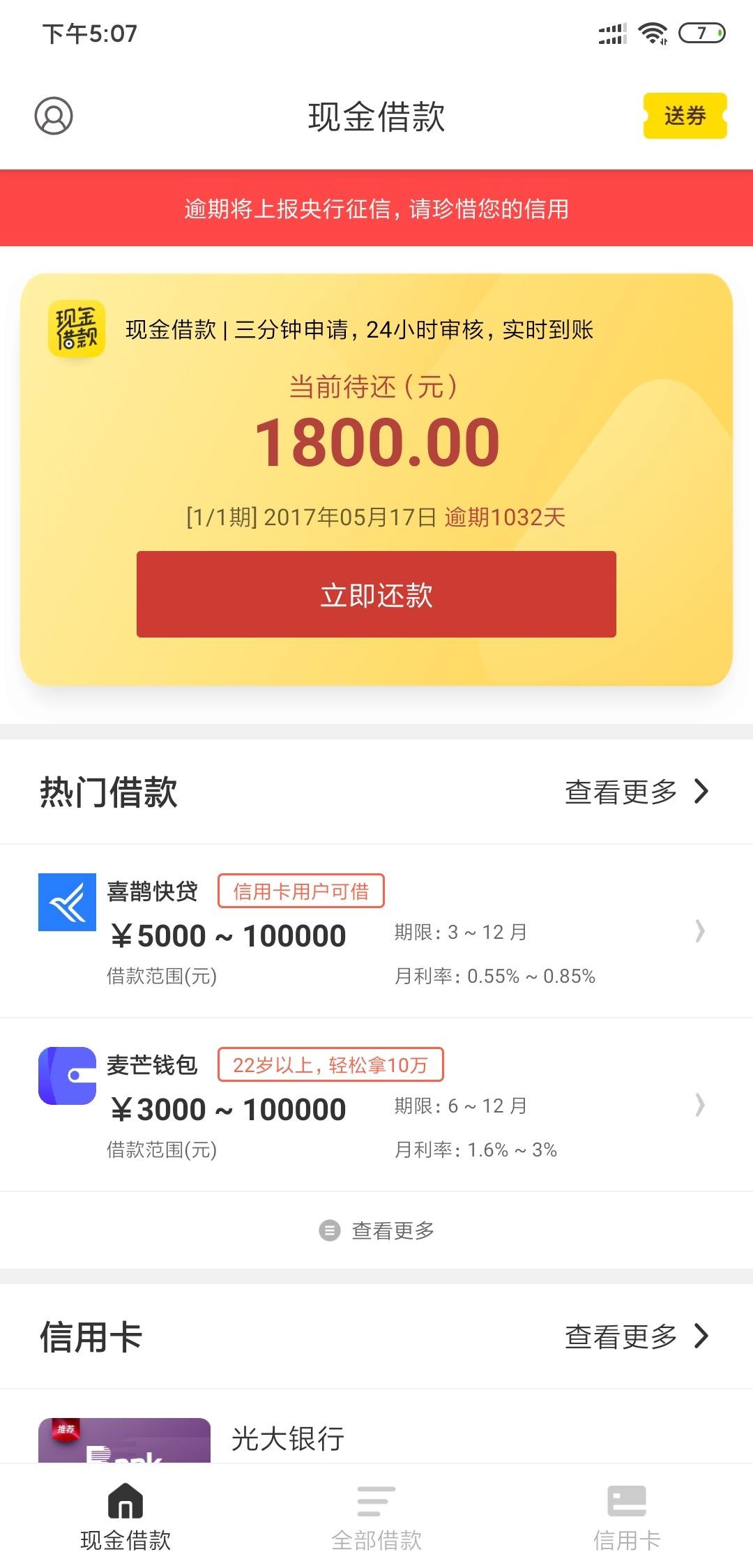
Task: Click the arrow beside 热门借款 查看更多
Action: coord(702,791)
